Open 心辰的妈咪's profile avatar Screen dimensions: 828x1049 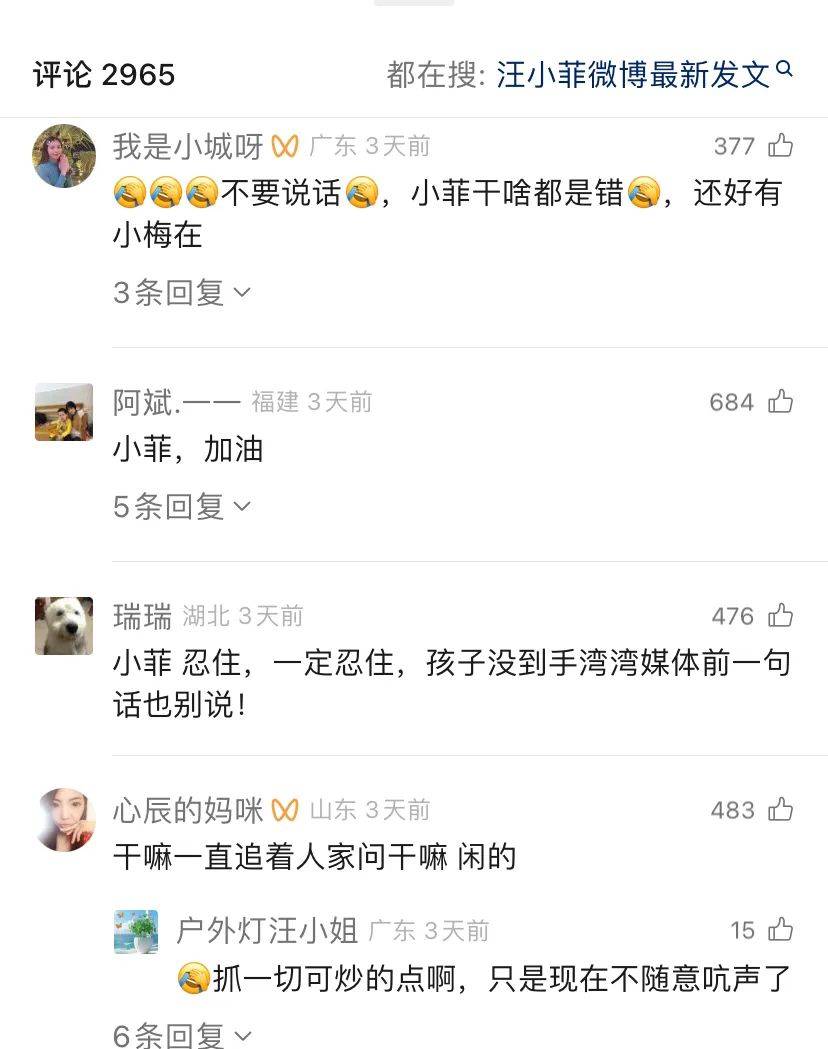64,819
